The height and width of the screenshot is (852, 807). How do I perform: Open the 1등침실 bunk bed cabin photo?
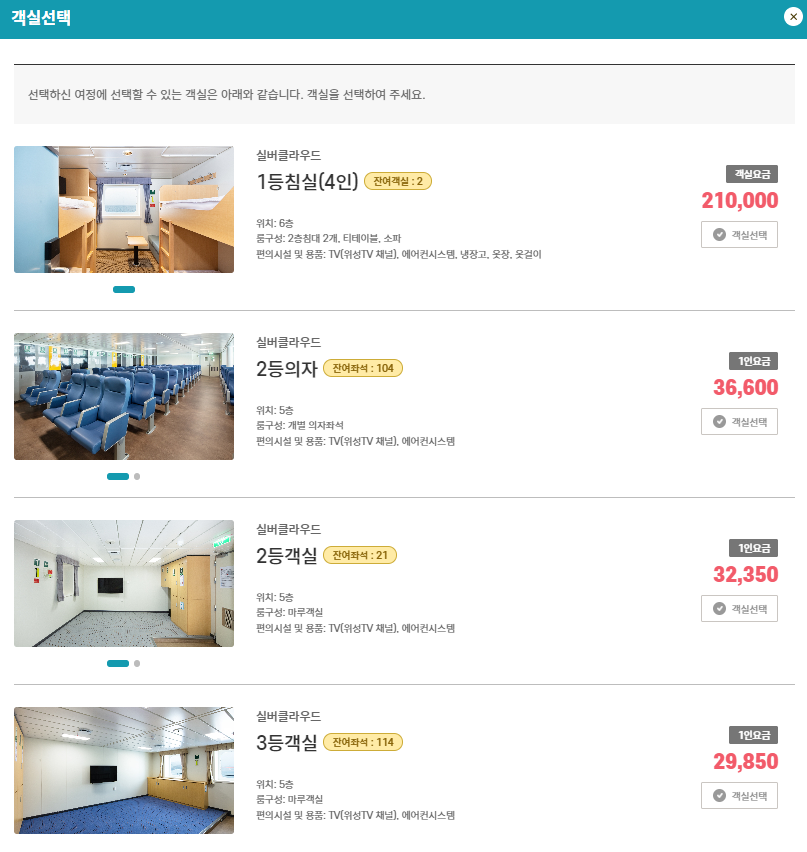[123, 209]
